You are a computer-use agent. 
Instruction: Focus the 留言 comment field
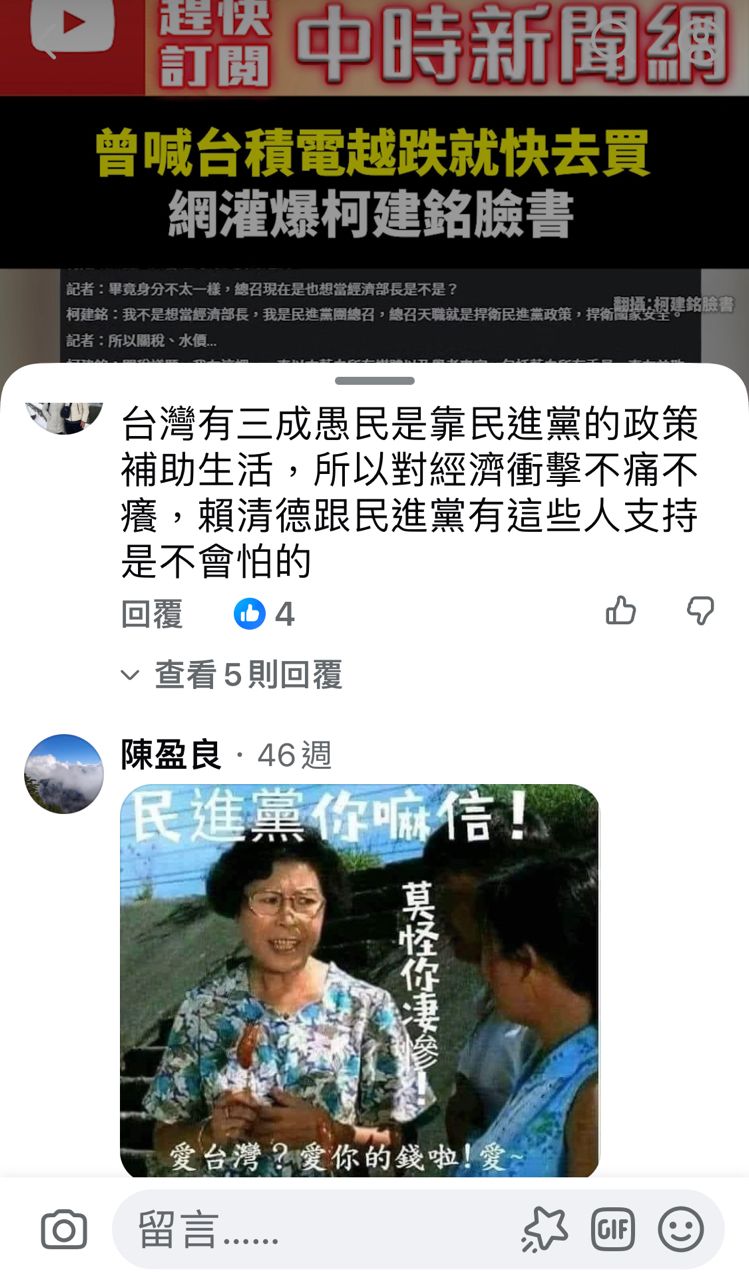(310, 1230)
